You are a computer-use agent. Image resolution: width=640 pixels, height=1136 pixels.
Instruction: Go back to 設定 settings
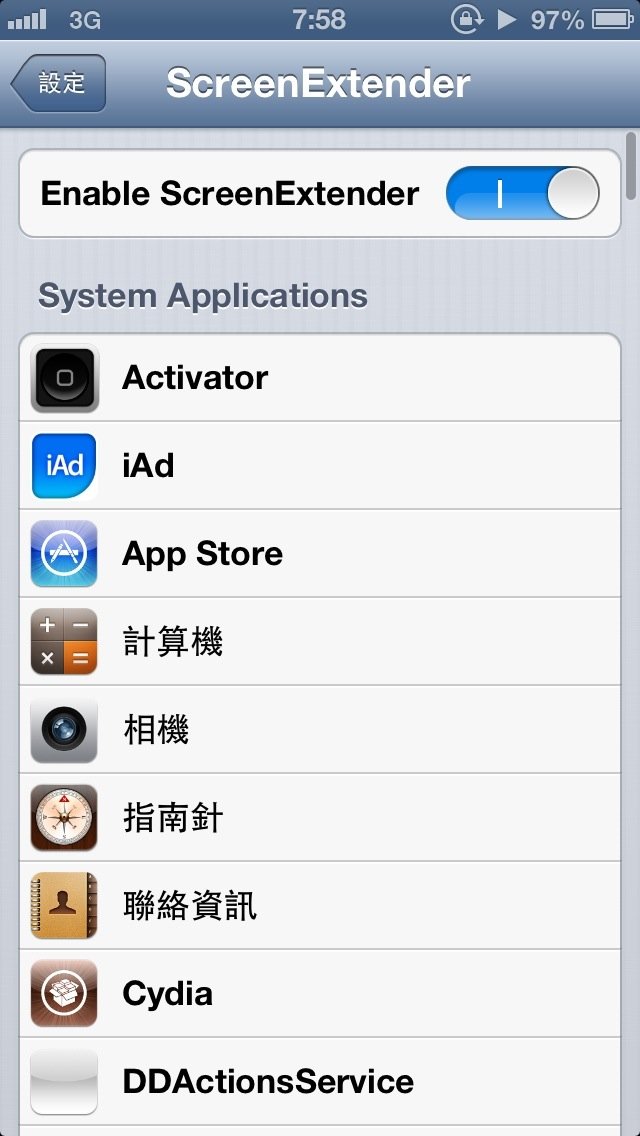(59, 83)
